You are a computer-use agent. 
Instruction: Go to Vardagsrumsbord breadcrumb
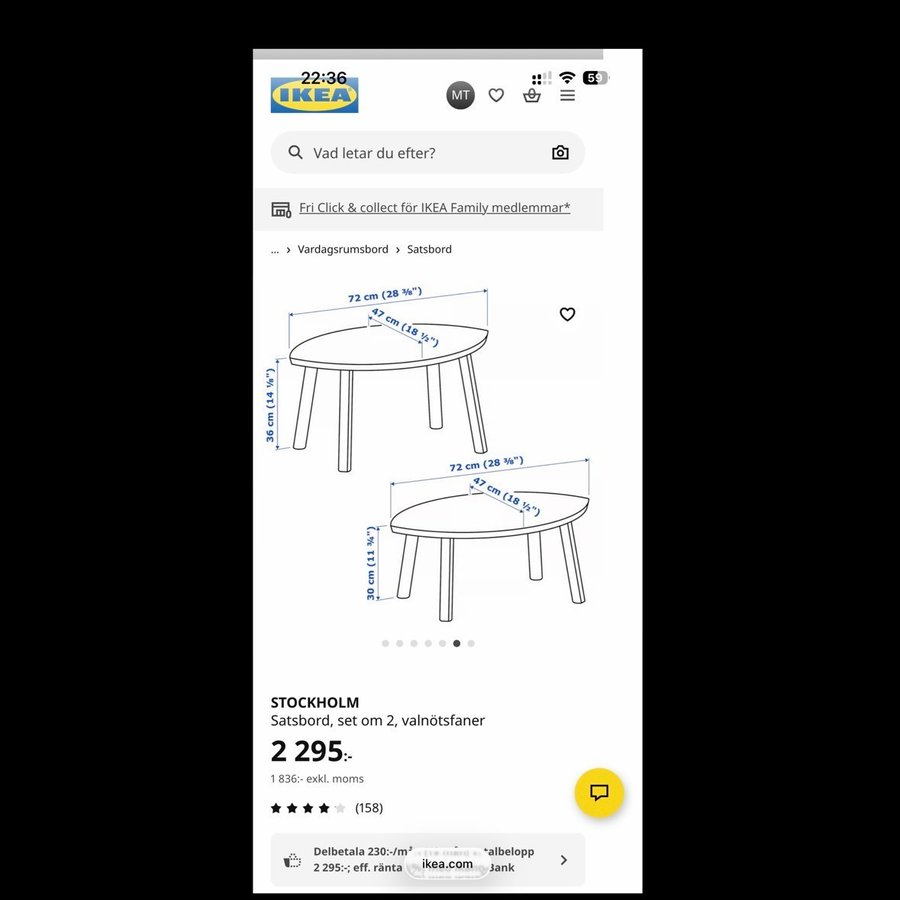click(343, 249)
